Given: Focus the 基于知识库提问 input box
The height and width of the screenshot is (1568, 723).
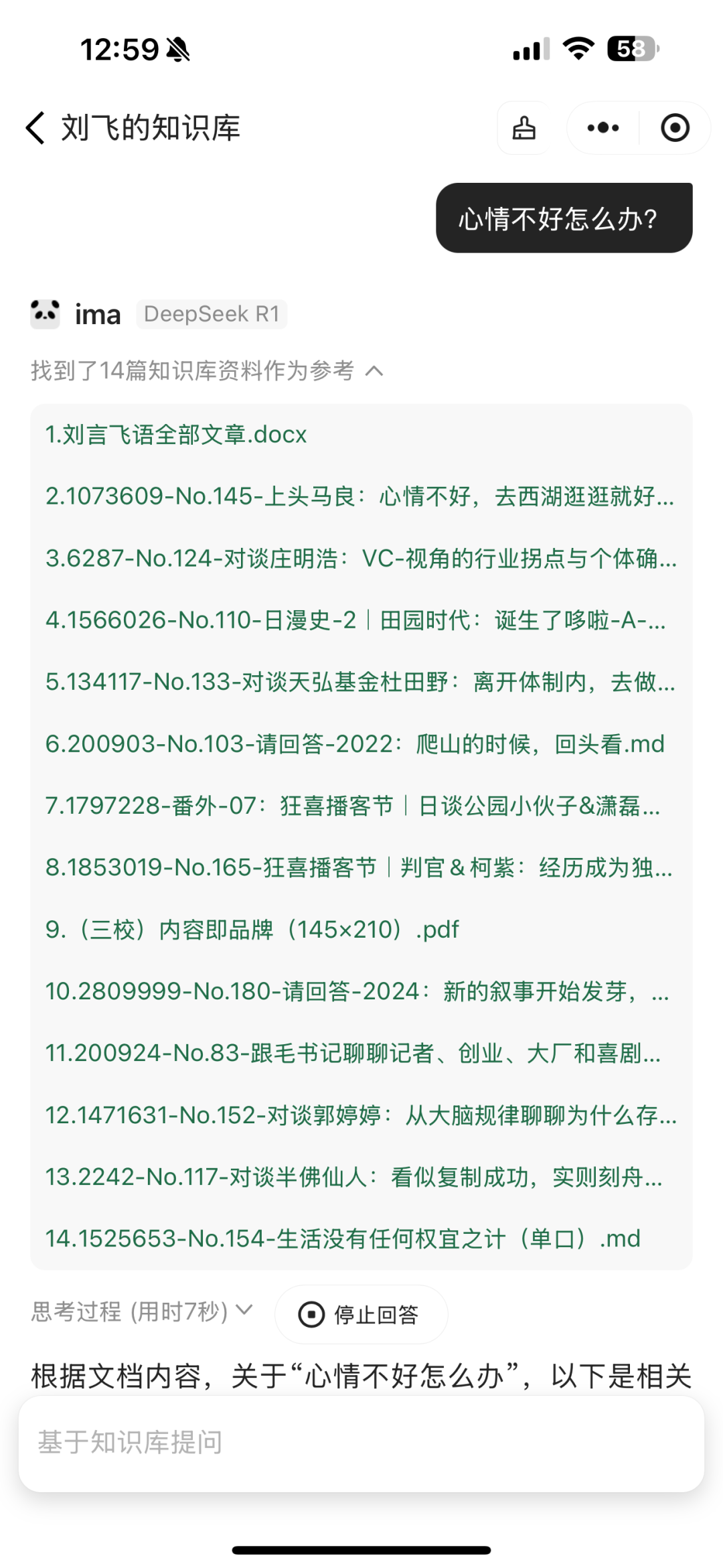Looking at the screenshot, I should click(361, 1443).
